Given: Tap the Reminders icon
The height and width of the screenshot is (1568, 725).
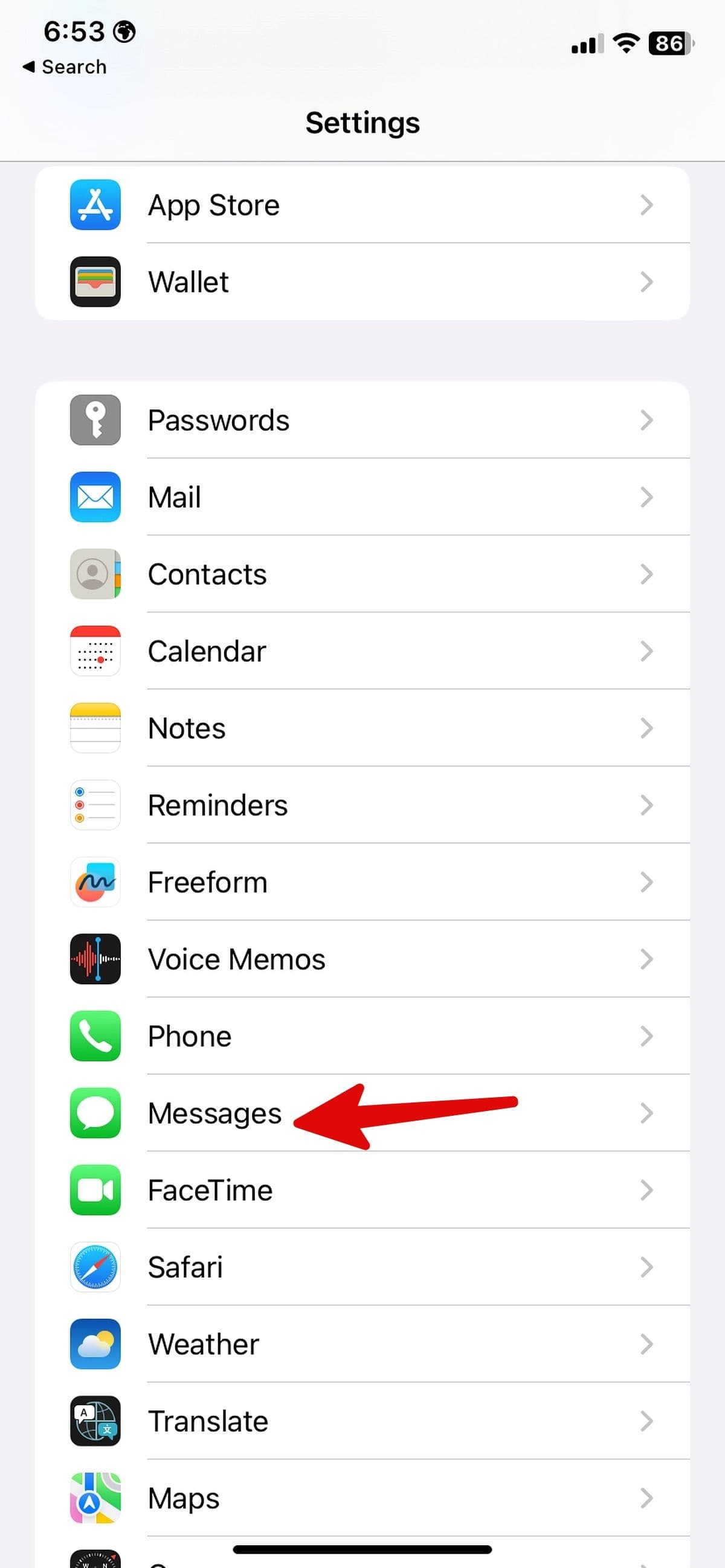Looking at the screenshot, I should 95,805.
